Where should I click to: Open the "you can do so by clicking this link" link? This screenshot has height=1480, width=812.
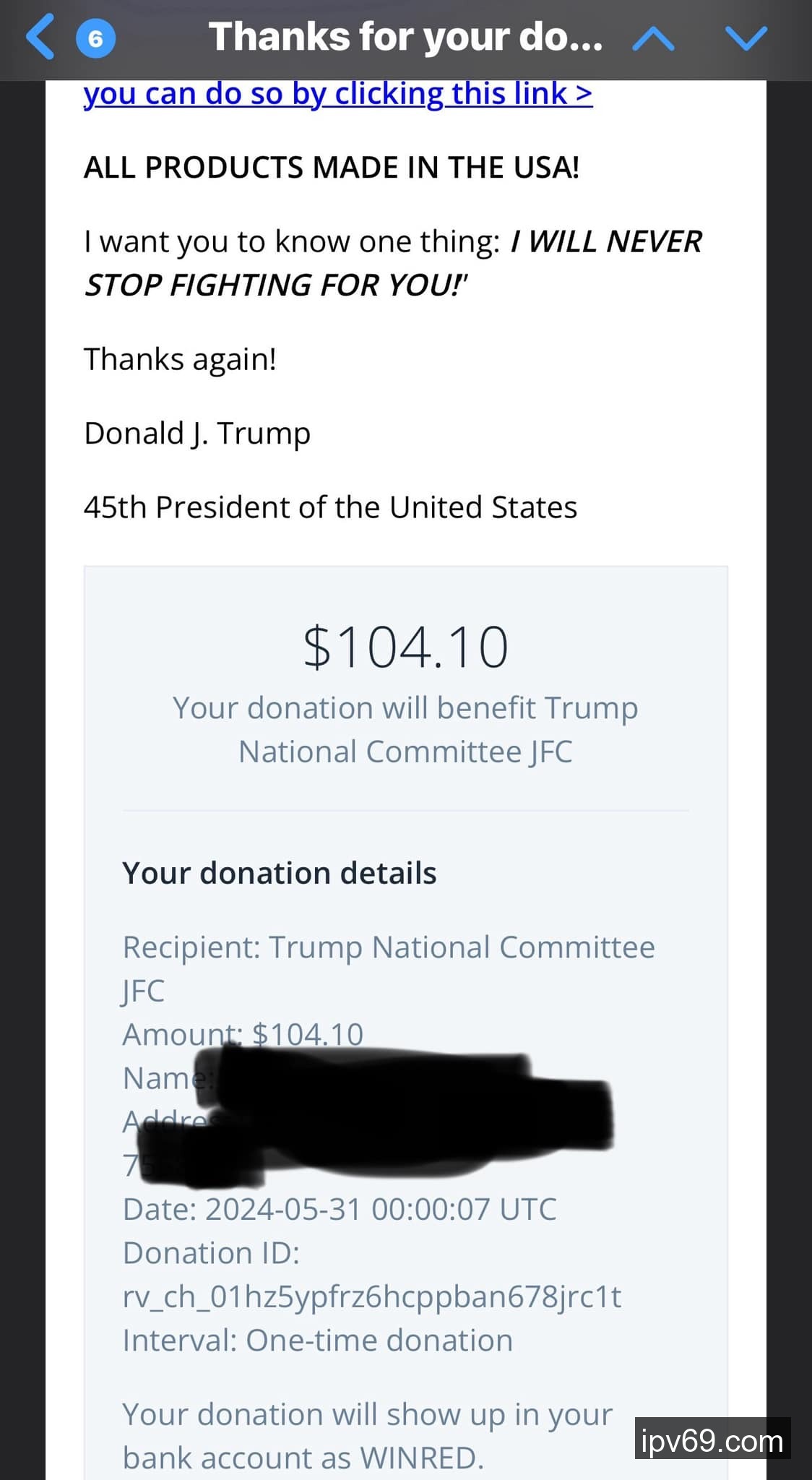click(338, 94)
